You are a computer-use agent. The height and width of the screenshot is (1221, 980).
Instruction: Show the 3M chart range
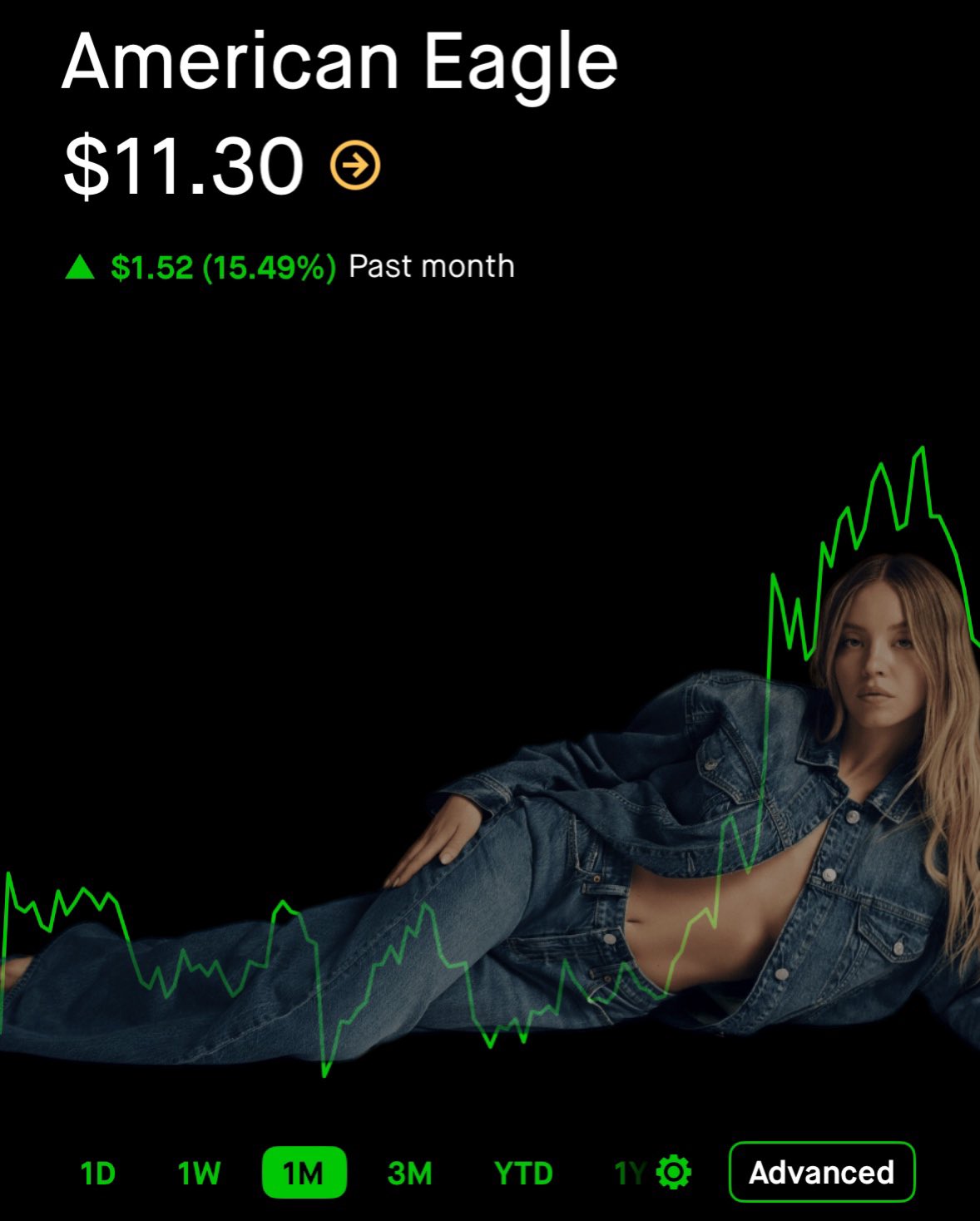409,1173
